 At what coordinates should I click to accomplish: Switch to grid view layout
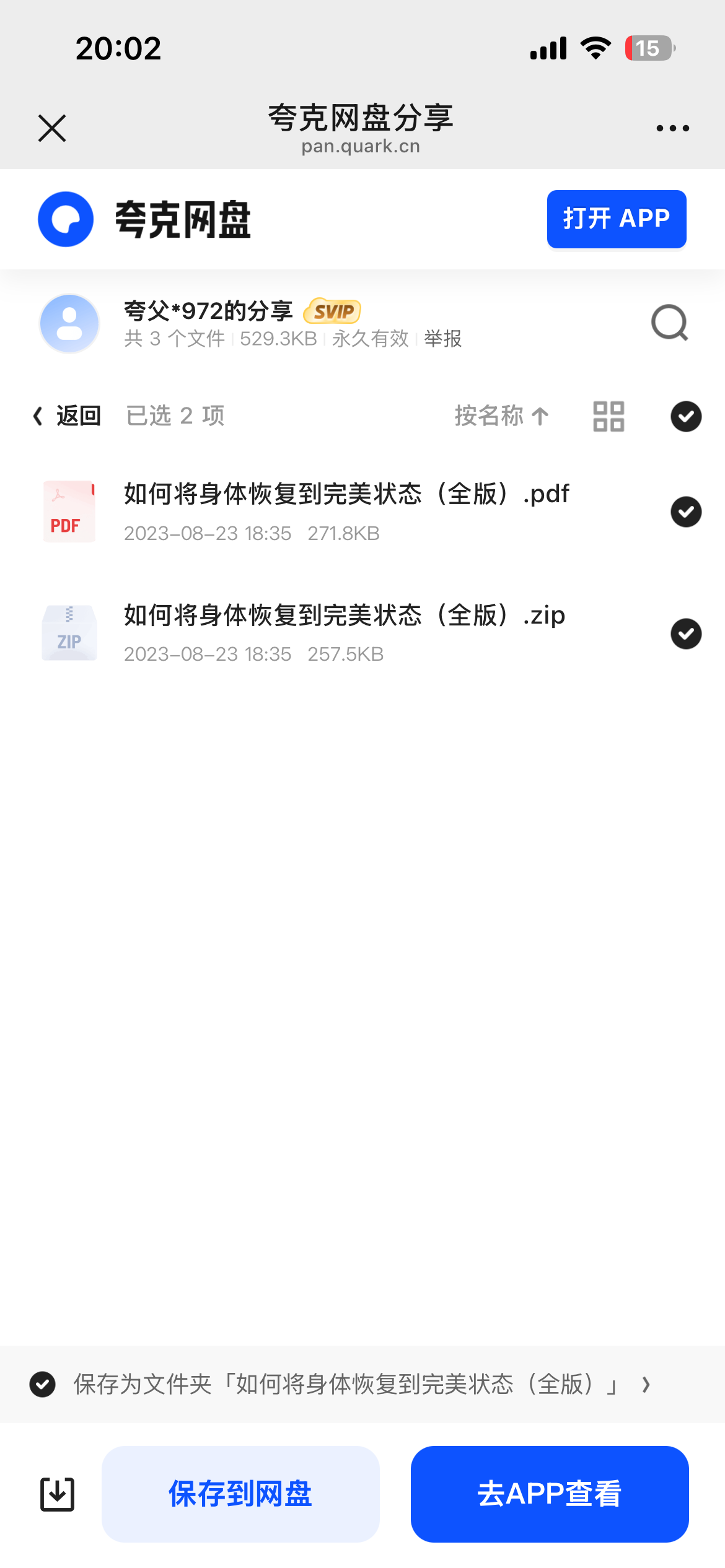point(609,416)
